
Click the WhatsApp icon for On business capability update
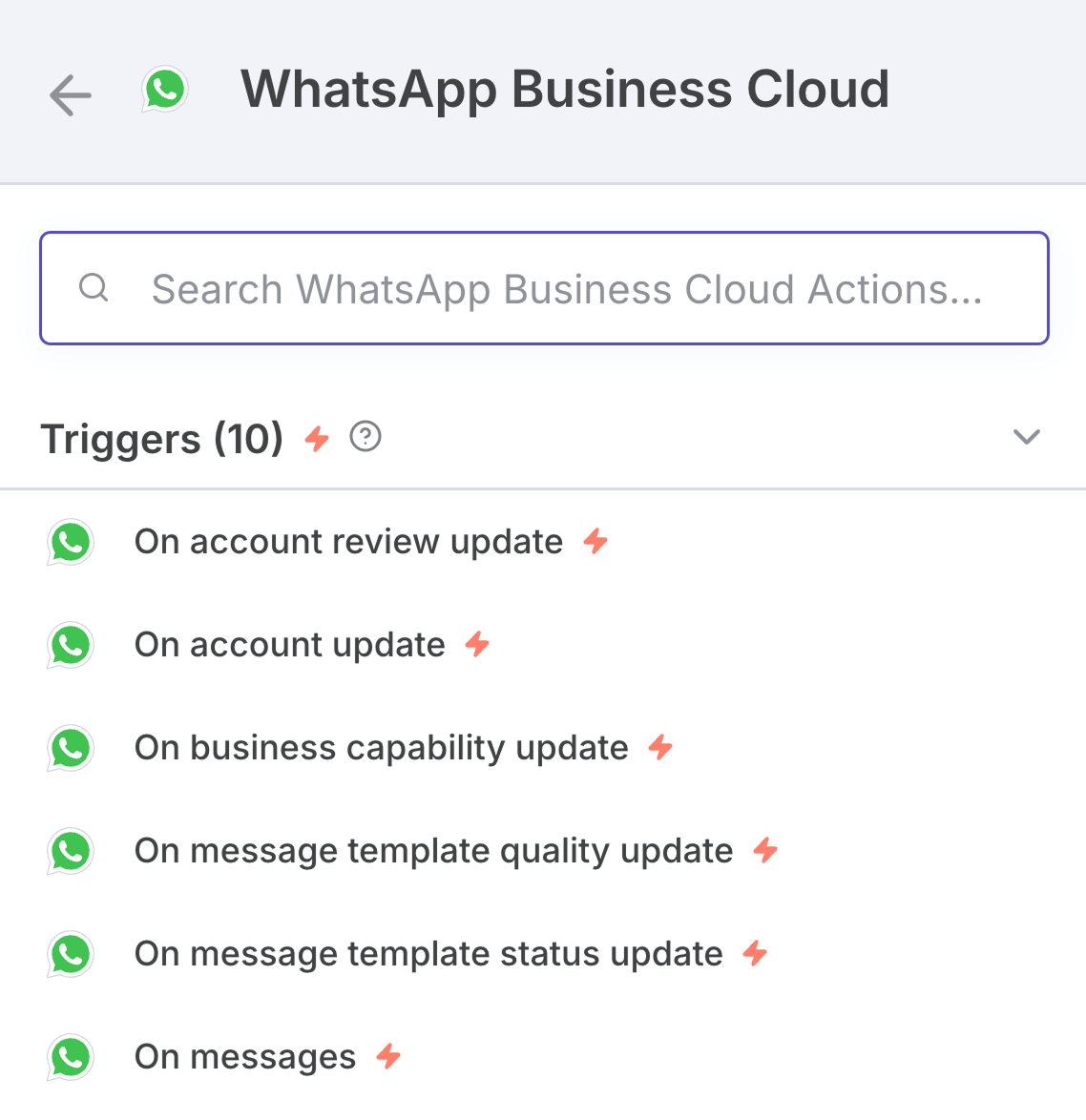pos(70,748)
